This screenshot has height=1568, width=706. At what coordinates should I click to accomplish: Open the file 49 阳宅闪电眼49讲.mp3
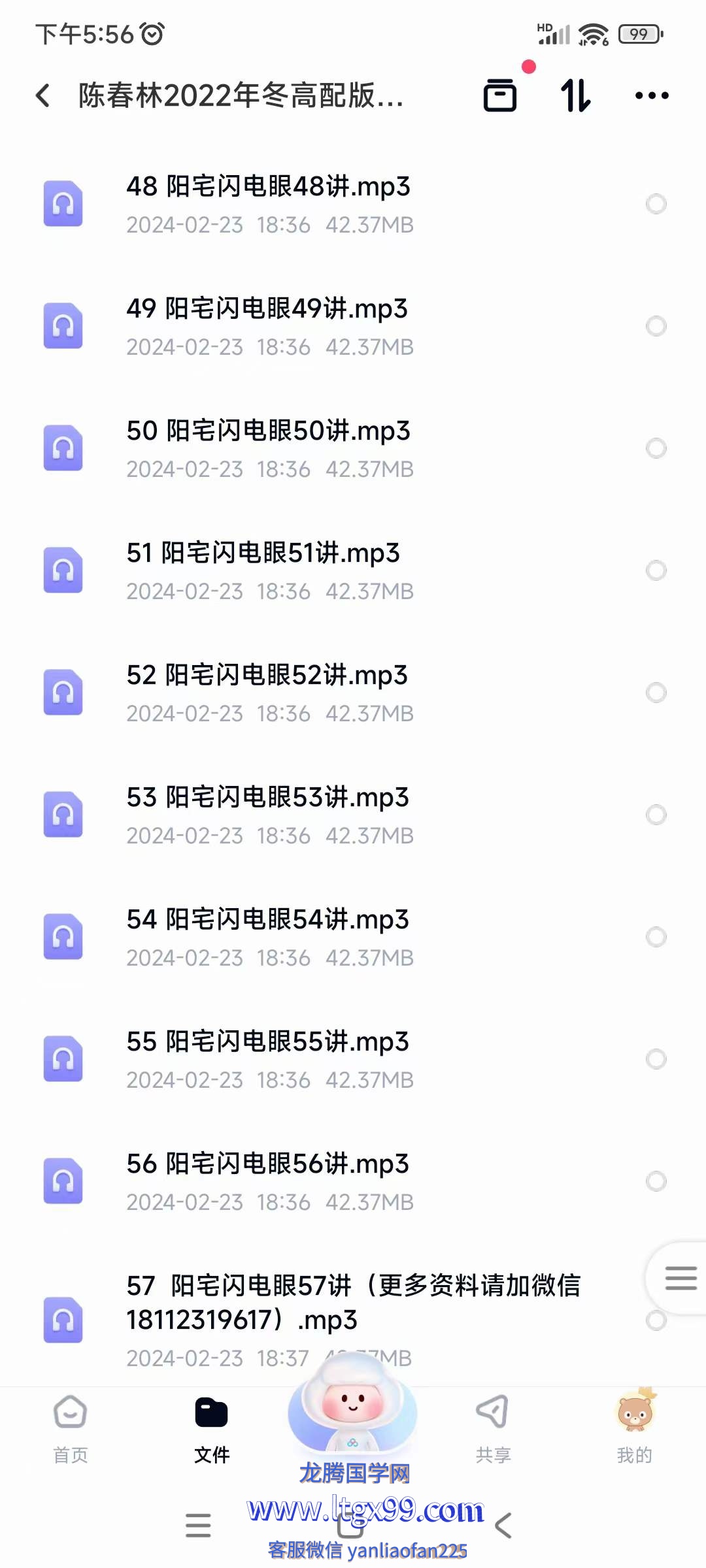coord(267,326)
